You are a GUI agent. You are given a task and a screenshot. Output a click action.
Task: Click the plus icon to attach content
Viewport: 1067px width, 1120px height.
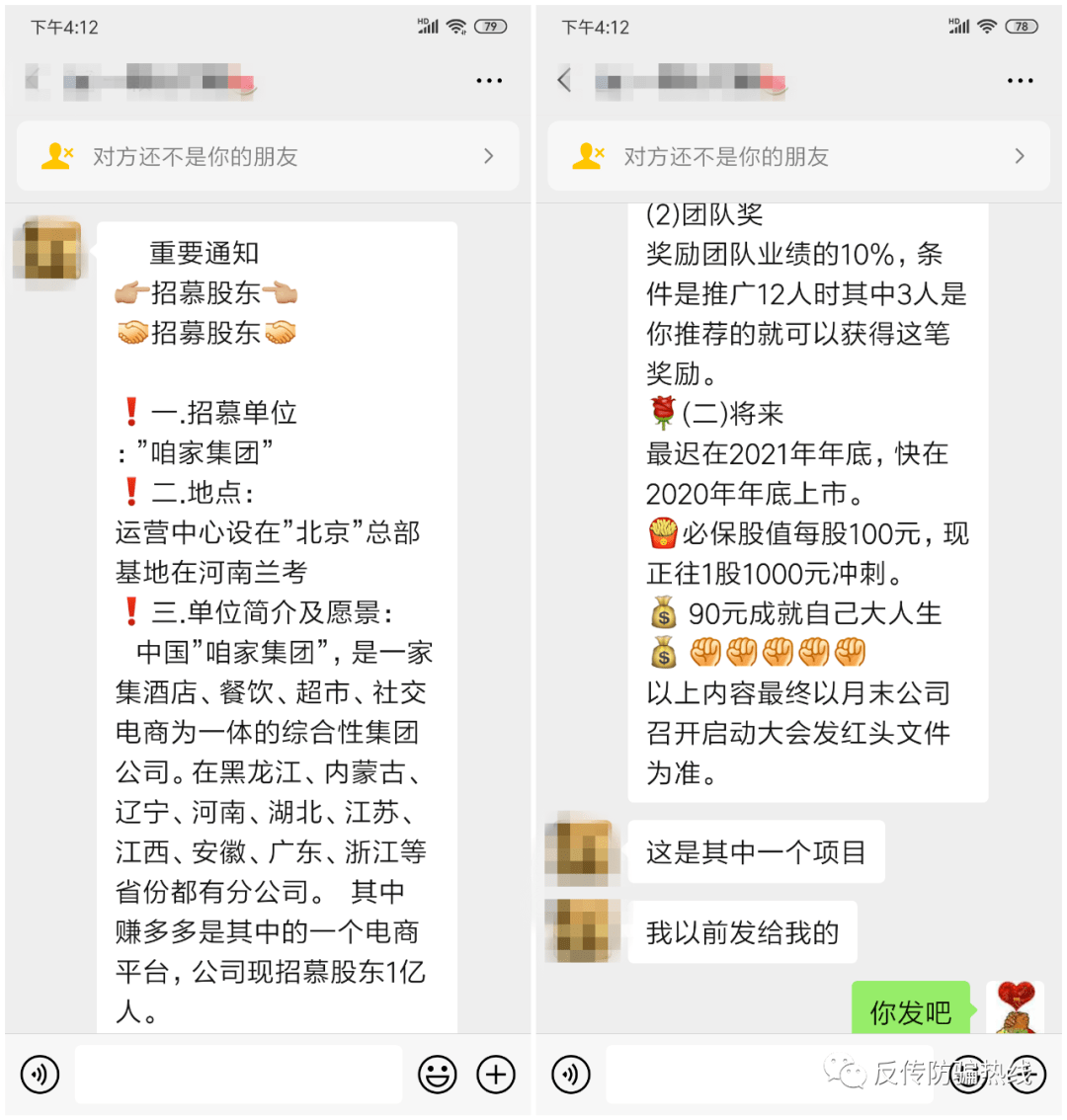pos(496,1075)
